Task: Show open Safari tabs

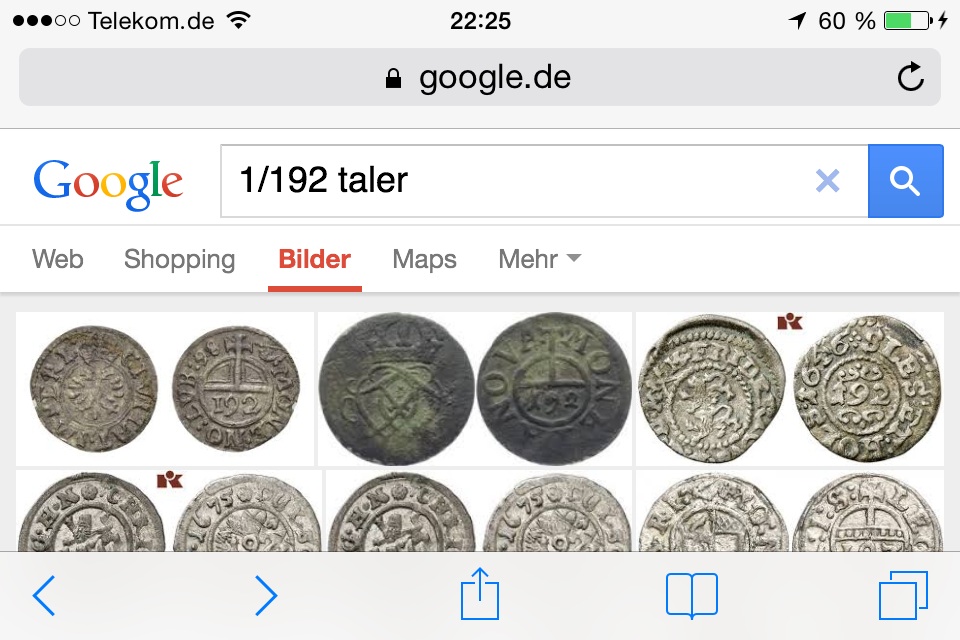Action: (903, 596)
